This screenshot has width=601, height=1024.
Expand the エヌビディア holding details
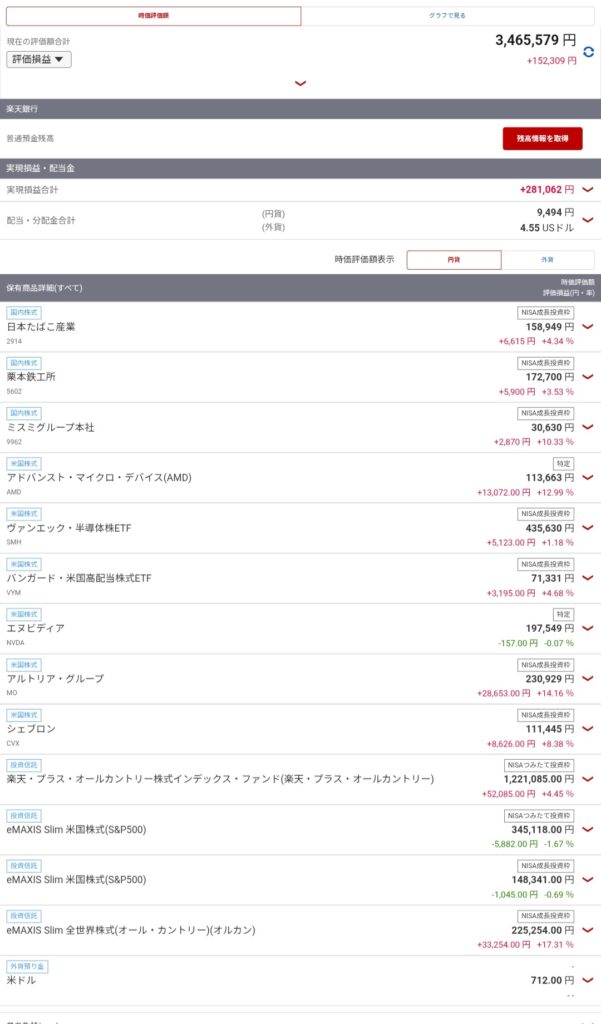click(x=588, y=628)
